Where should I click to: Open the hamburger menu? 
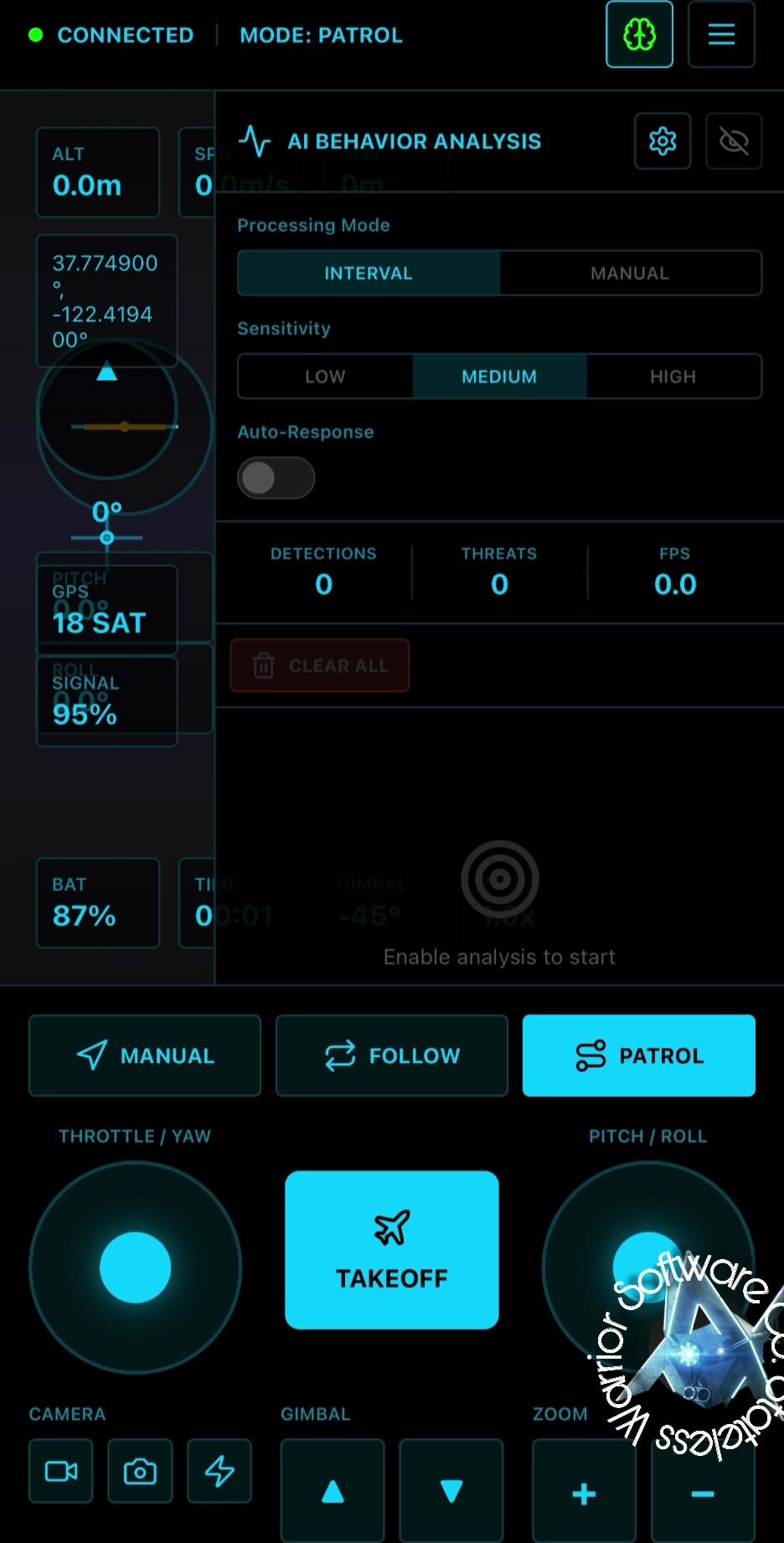pos(720,34)
